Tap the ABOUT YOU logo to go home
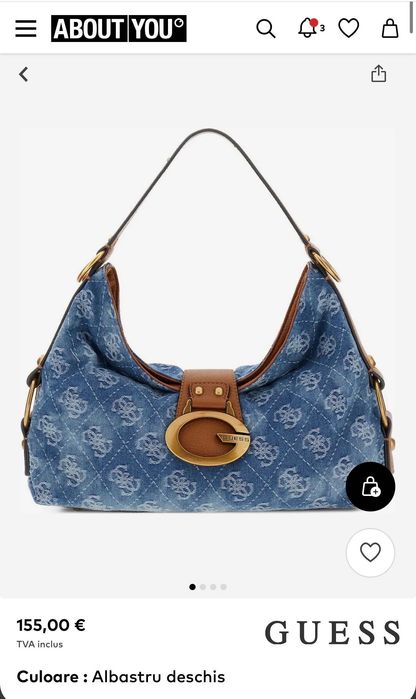The image size is (416, 699). [119, 29]
